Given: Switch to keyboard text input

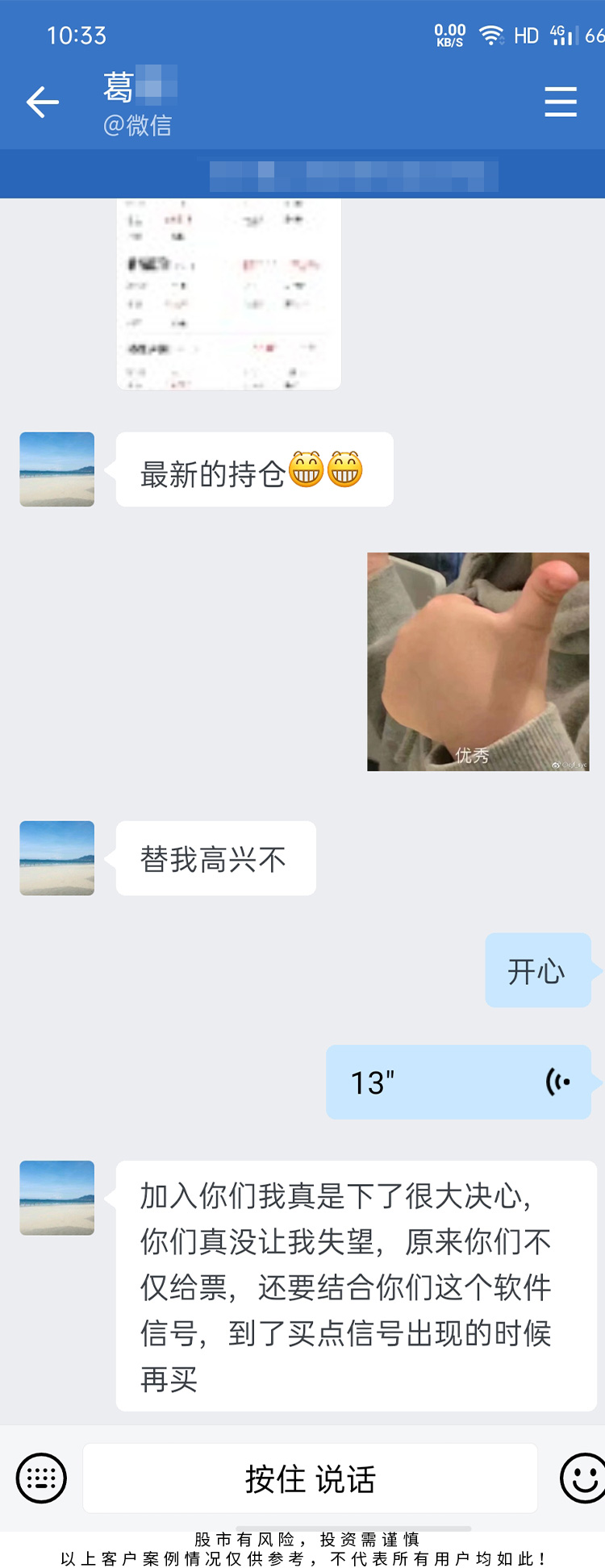Looking at the screenshot, I should tap(41, 1478).
